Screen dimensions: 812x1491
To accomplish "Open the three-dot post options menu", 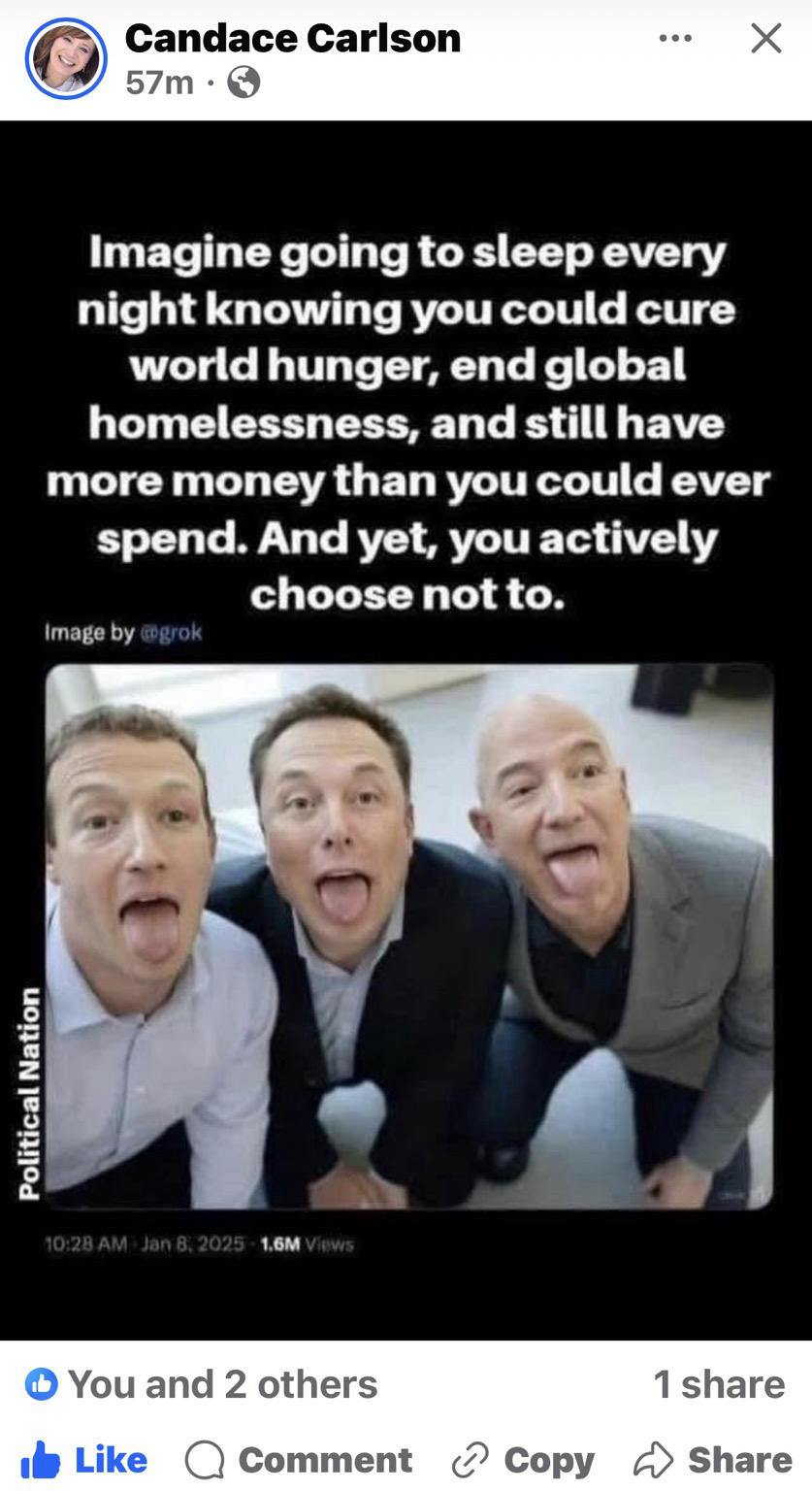I will coord(675,39).
